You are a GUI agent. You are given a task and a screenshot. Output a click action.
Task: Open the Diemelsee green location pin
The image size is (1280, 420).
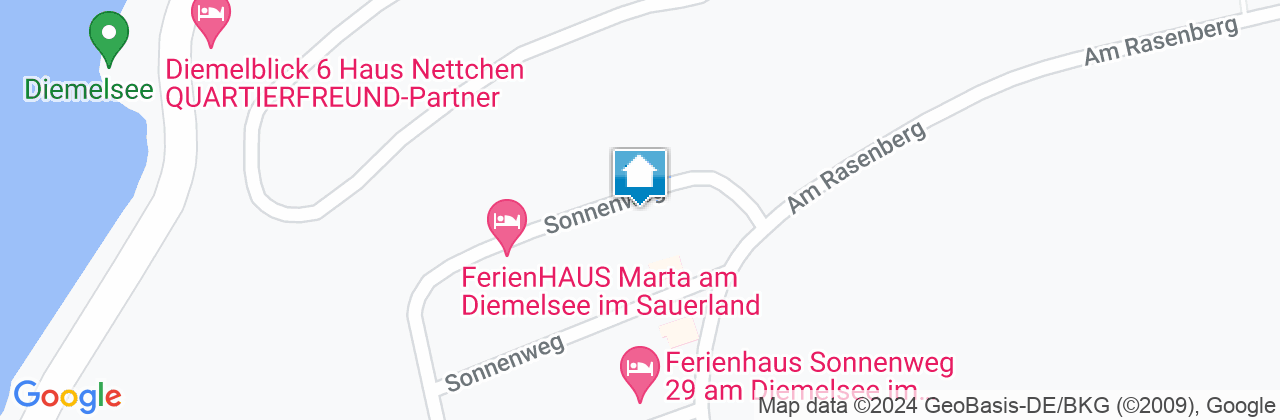click(108, 36)
